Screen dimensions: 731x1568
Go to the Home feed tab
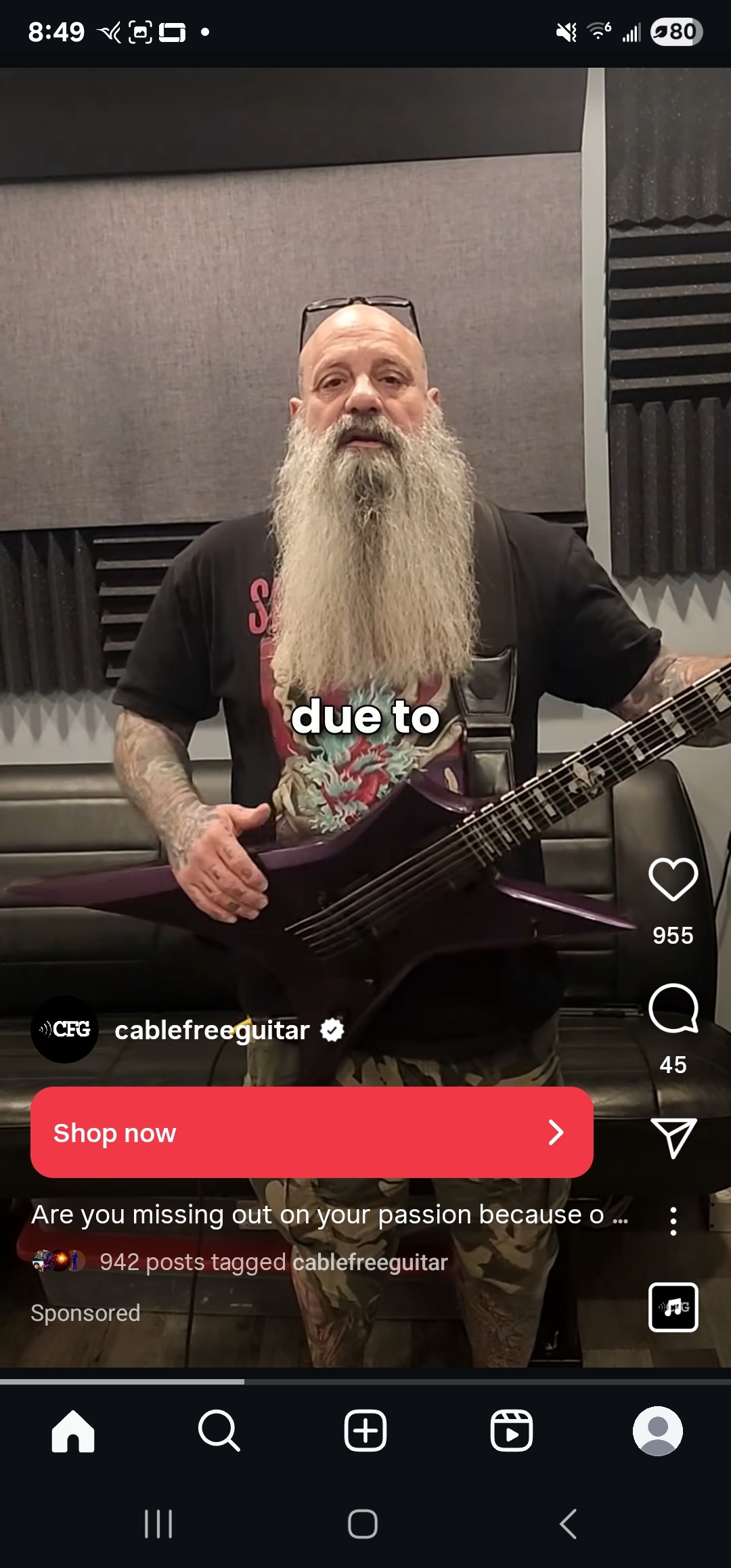pos(73,1431)
